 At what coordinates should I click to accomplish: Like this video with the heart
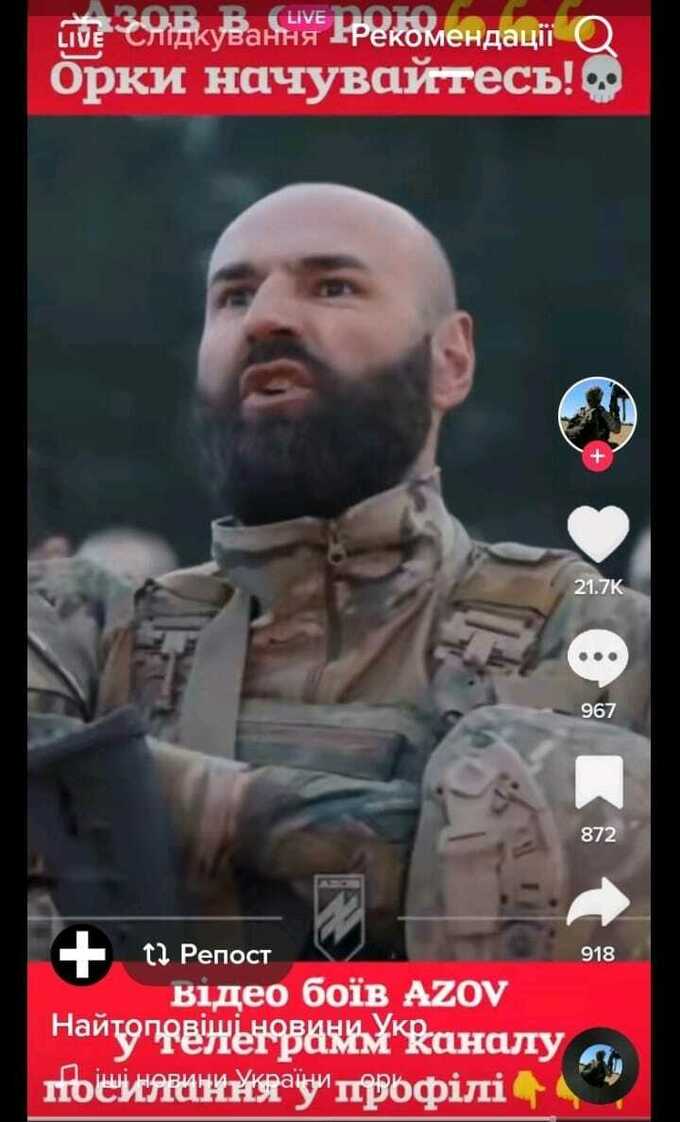coord(598,533)
